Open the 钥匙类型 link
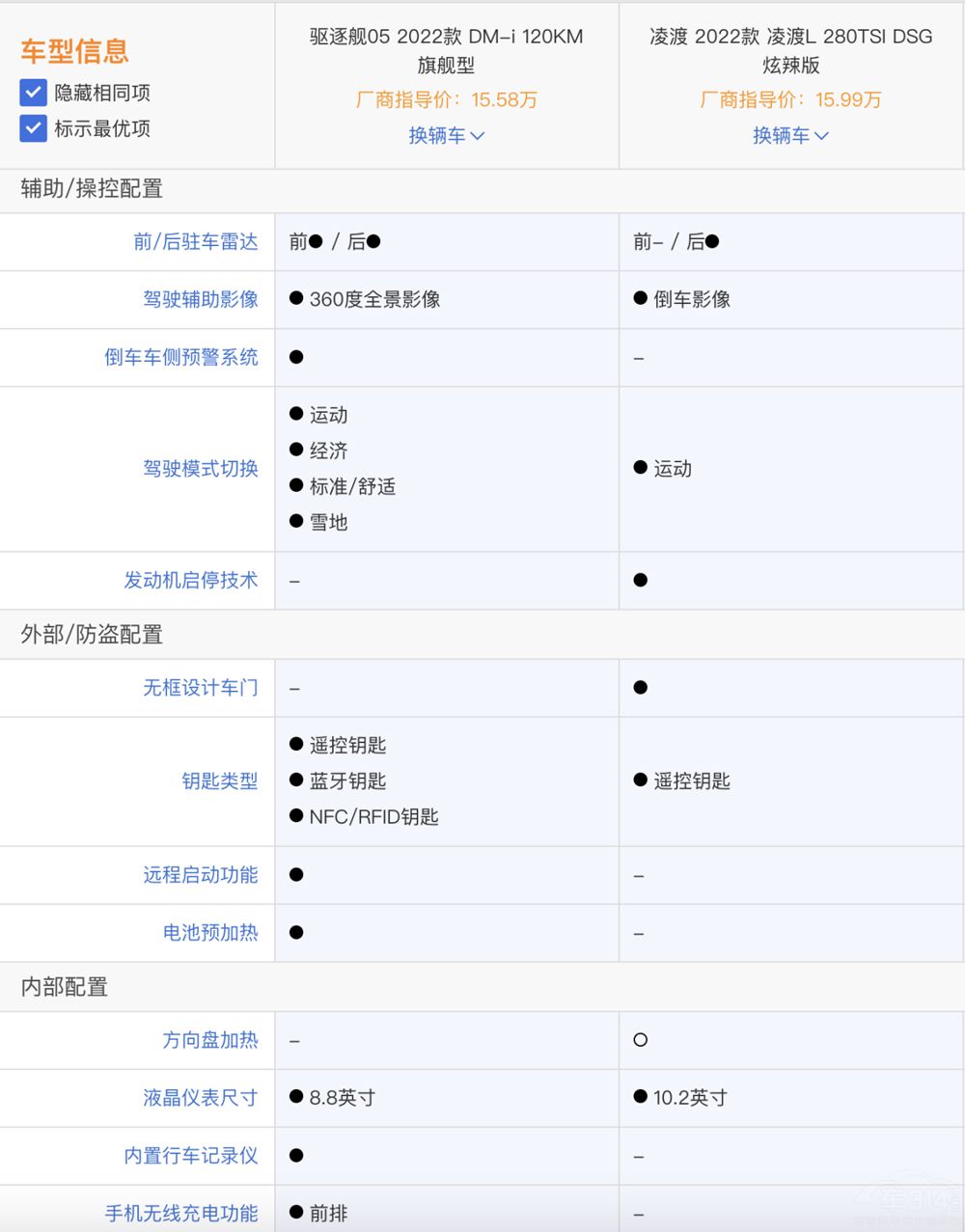 pyautogui.click(x=220, y=780)
